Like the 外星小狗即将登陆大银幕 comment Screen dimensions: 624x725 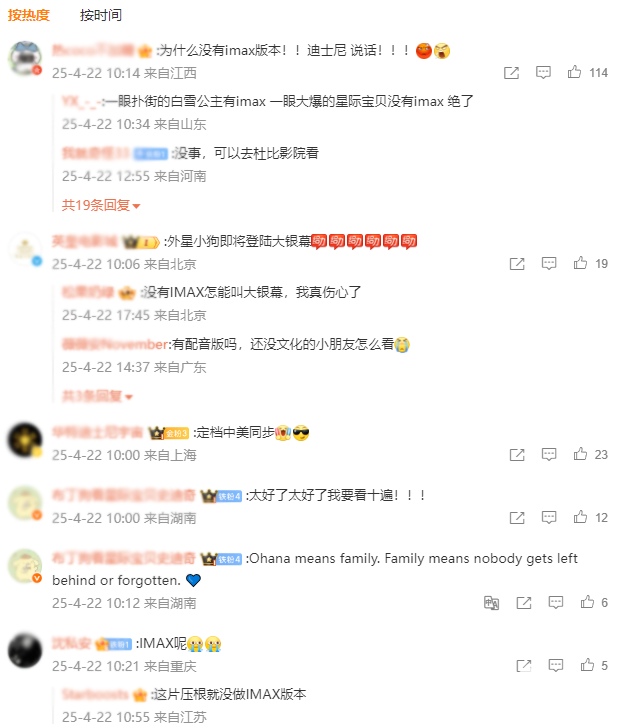pos(581,264)
